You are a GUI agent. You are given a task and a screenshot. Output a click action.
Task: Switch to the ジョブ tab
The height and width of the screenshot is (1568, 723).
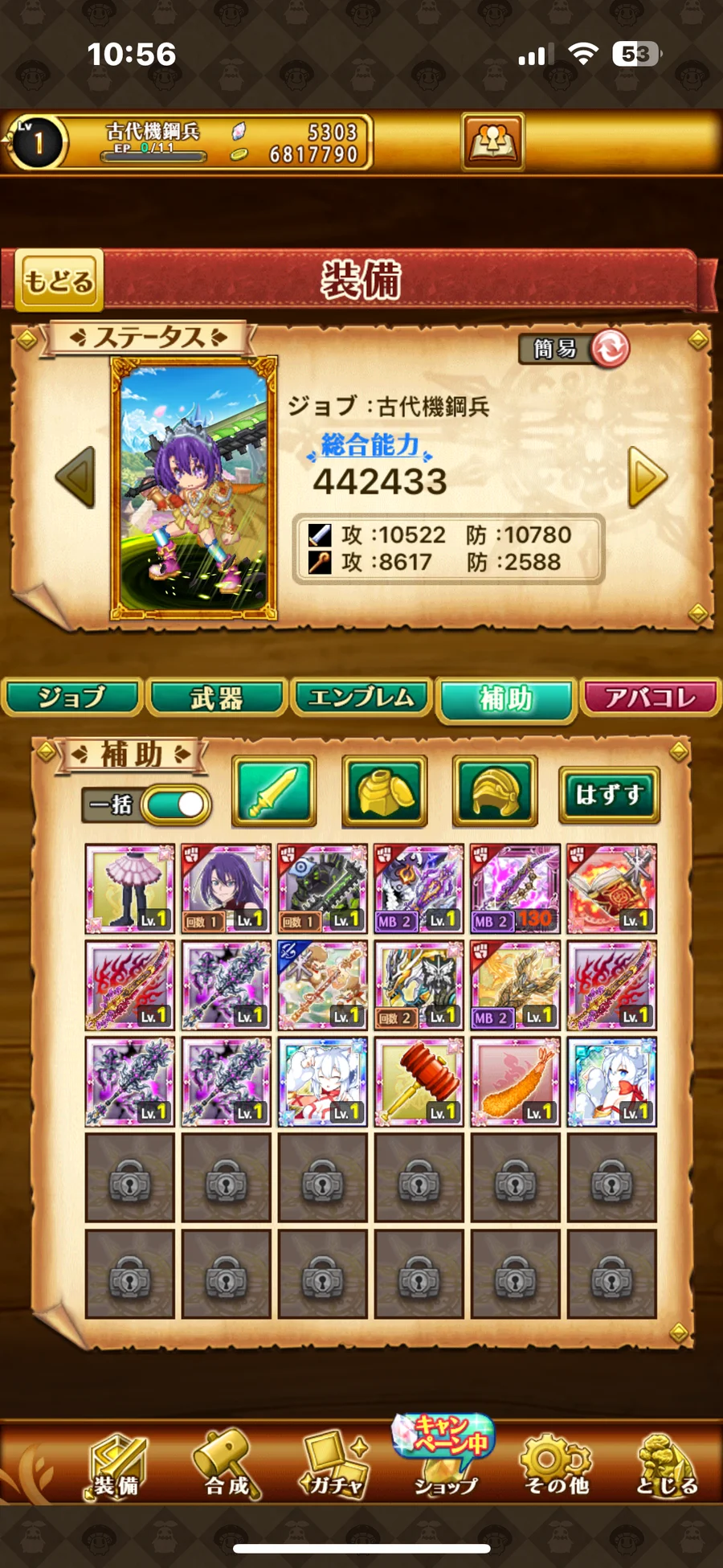point(72,698)
